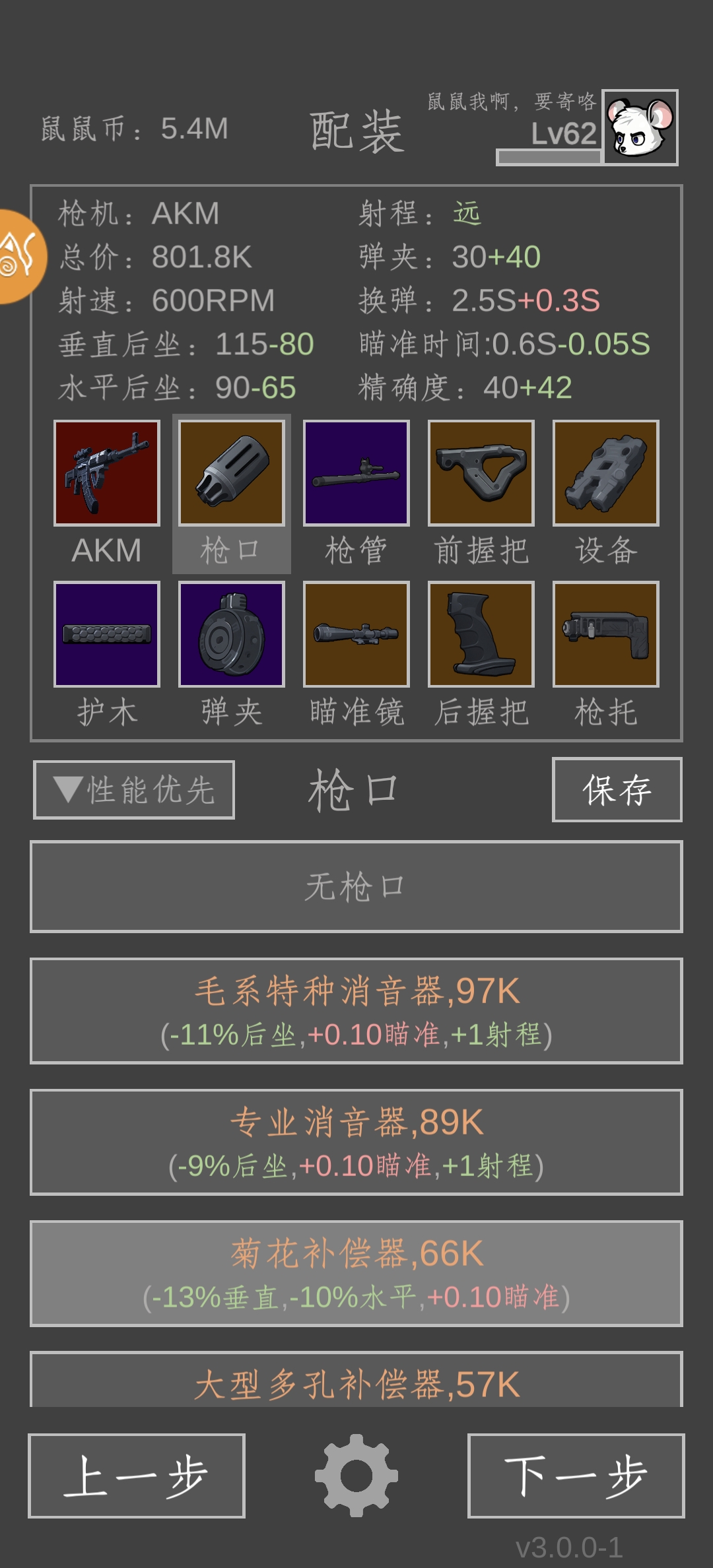This screenshot has height=1568, width=713.
Task: Continue with 下一步
Action: (x=576, y=1476)
